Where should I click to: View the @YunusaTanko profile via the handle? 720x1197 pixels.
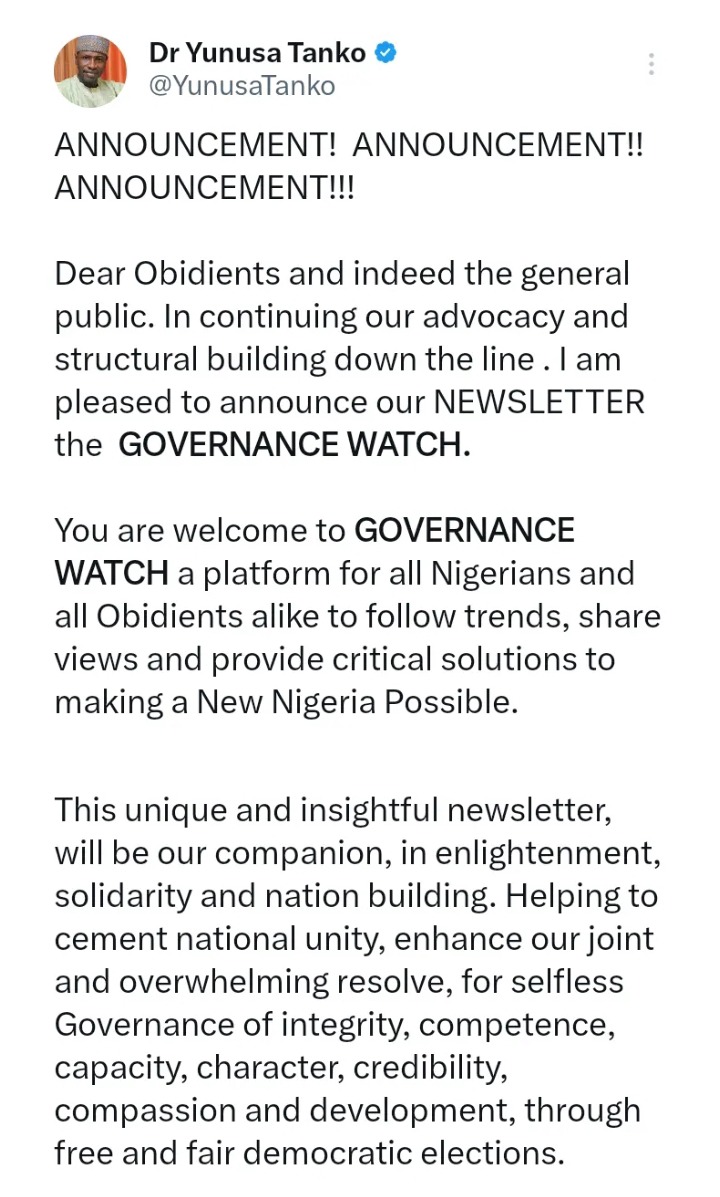pyautogui.click(x=241, y=87)
